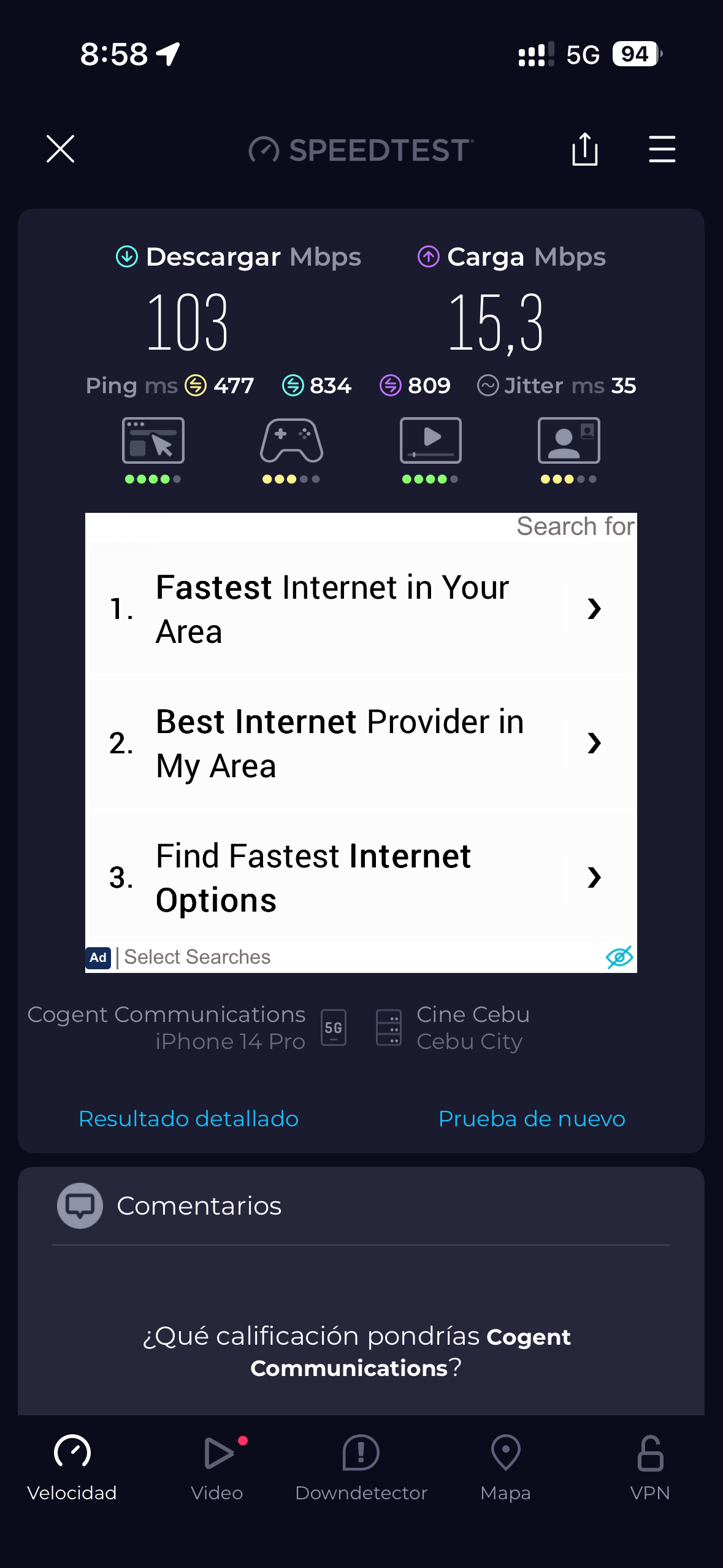Open the hamburger menu
723x1568 pixels.
point(662,149)
